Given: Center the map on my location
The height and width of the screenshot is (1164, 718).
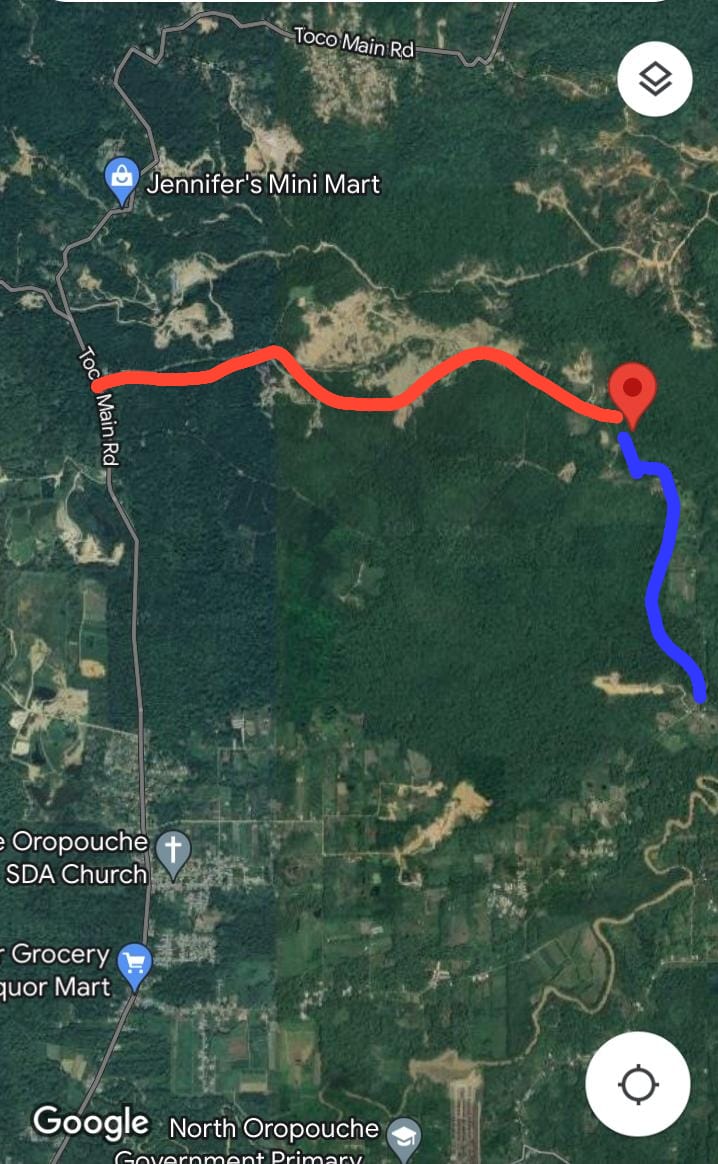Looking at the screenshot, I should tap(638, 1084).
